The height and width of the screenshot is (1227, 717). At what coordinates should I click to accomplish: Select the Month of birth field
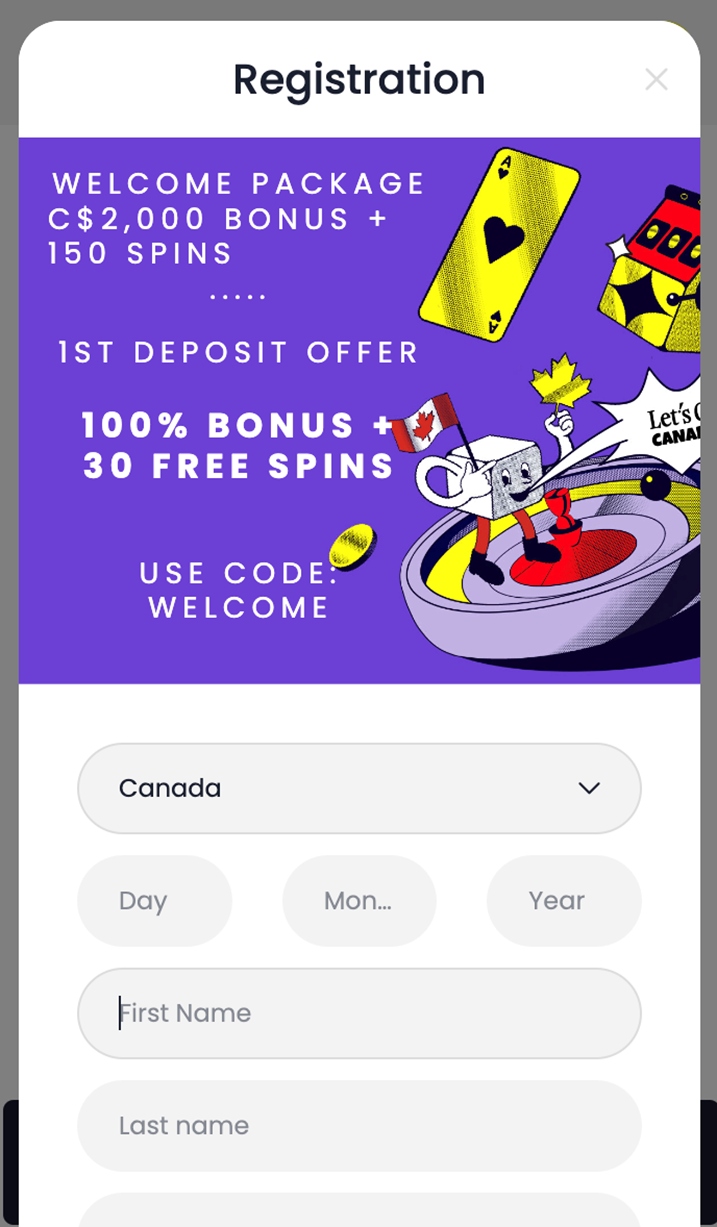point(359,900)
